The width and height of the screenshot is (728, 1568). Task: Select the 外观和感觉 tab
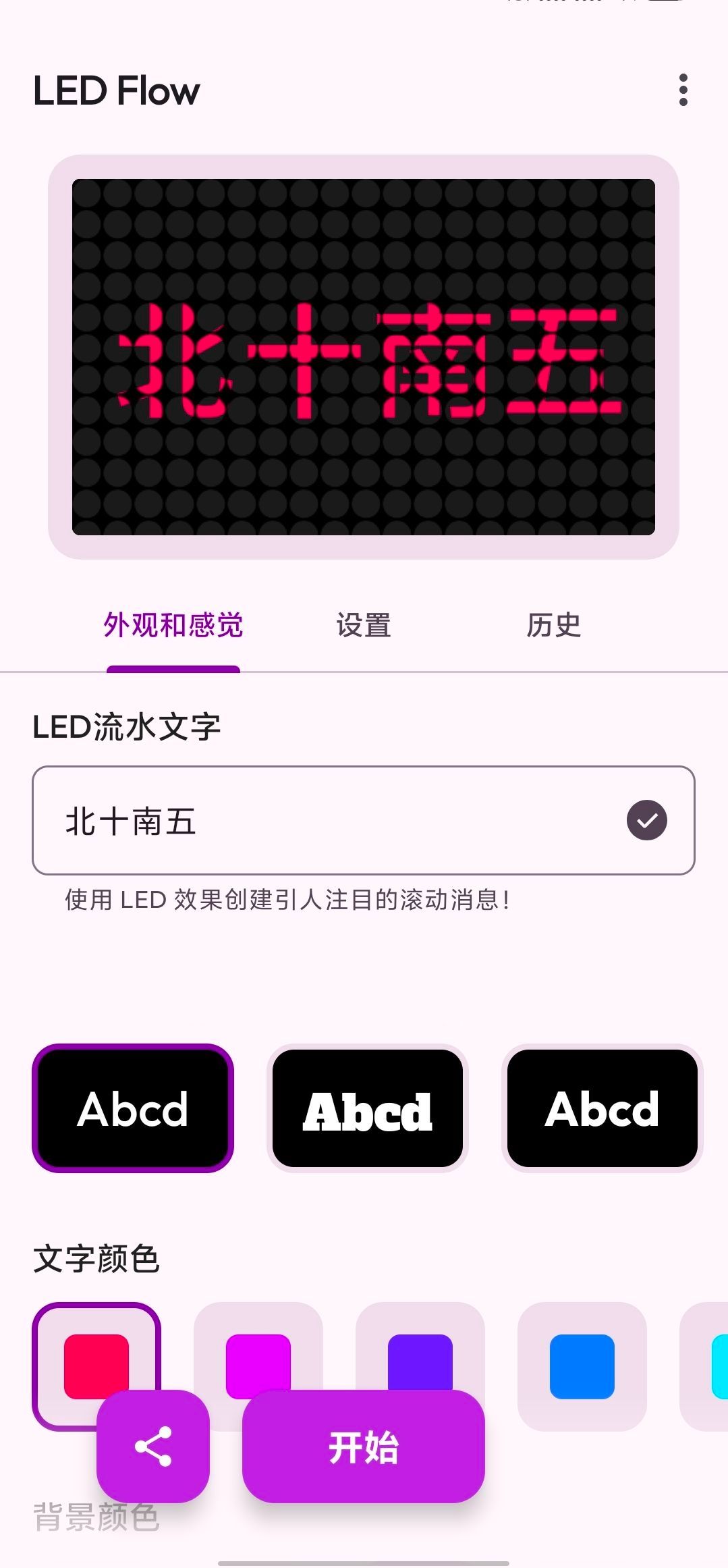point(173,626)
